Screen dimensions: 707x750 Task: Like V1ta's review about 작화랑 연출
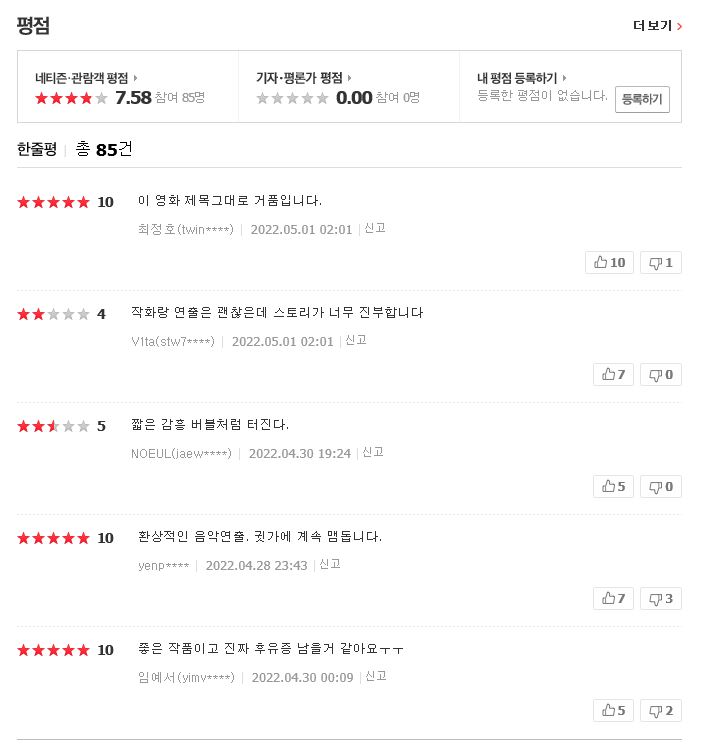pos(613,374)
